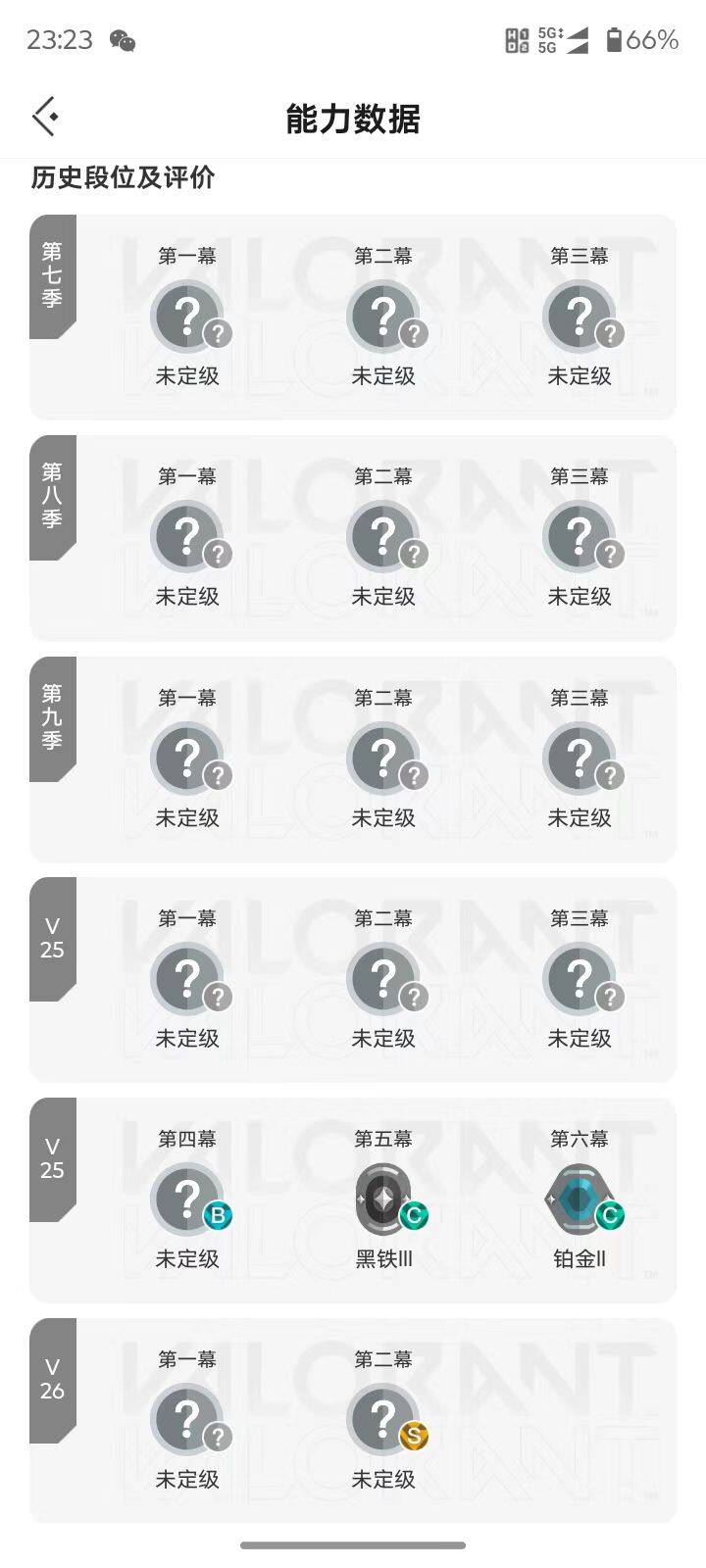Toggle the V25 第三幕 rank display
The height and width of the screenshot is (1568, 706).
(580, 978)
